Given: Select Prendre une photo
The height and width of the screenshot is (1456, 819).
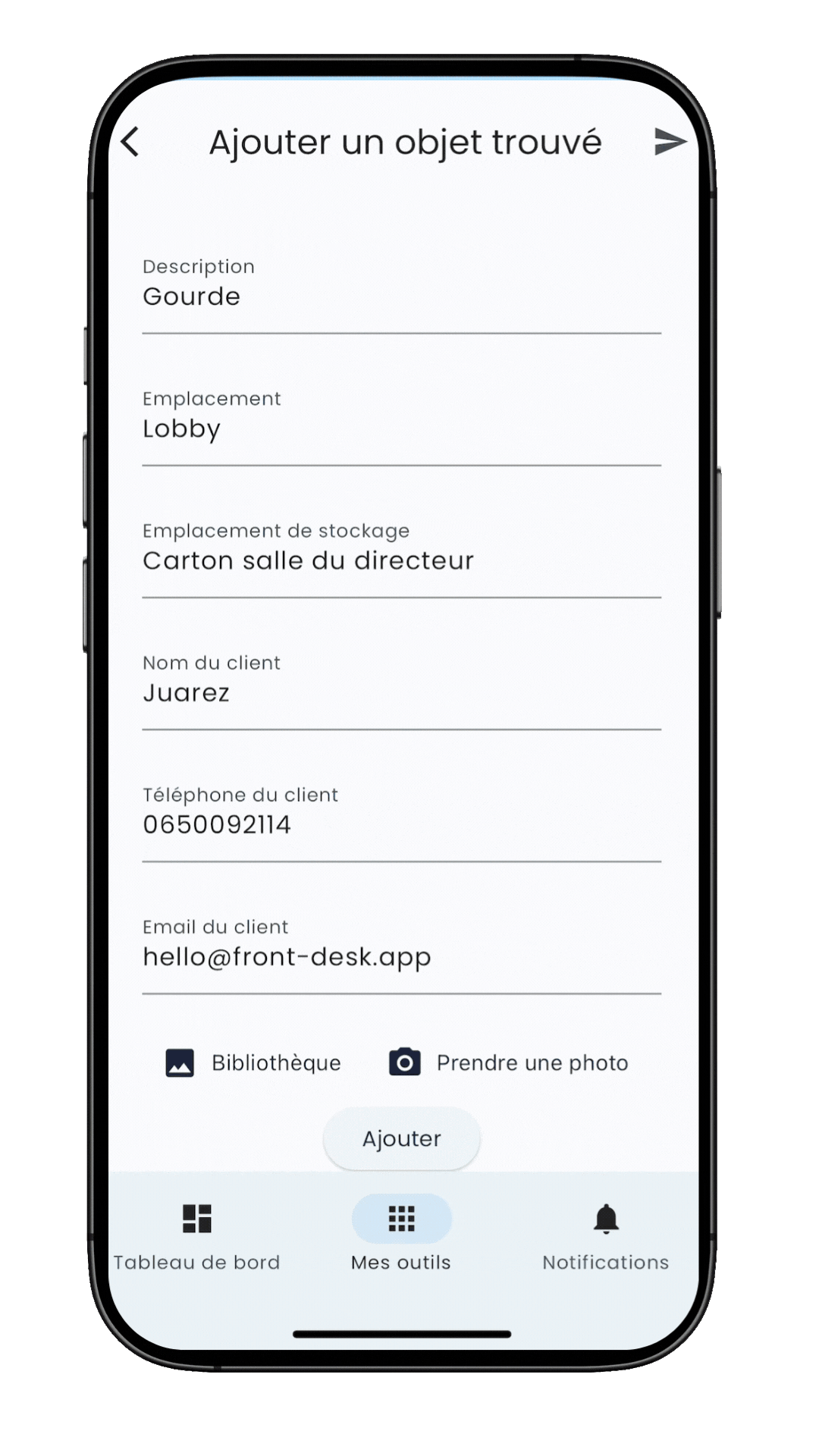Looking at the screenshot, I should click(x=509, y=1062).
